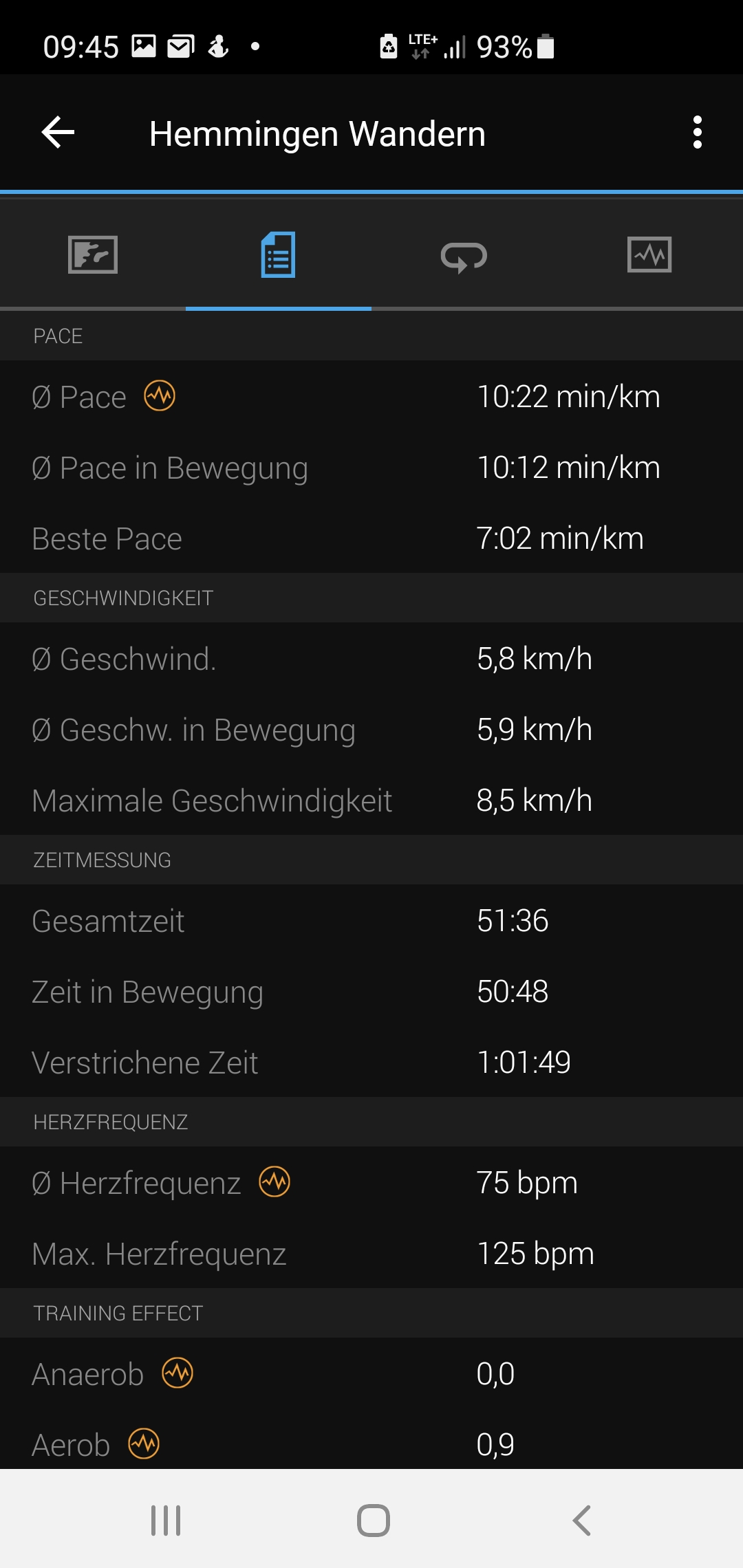
Task: Tap the system back button
Action: point(582,1520)
